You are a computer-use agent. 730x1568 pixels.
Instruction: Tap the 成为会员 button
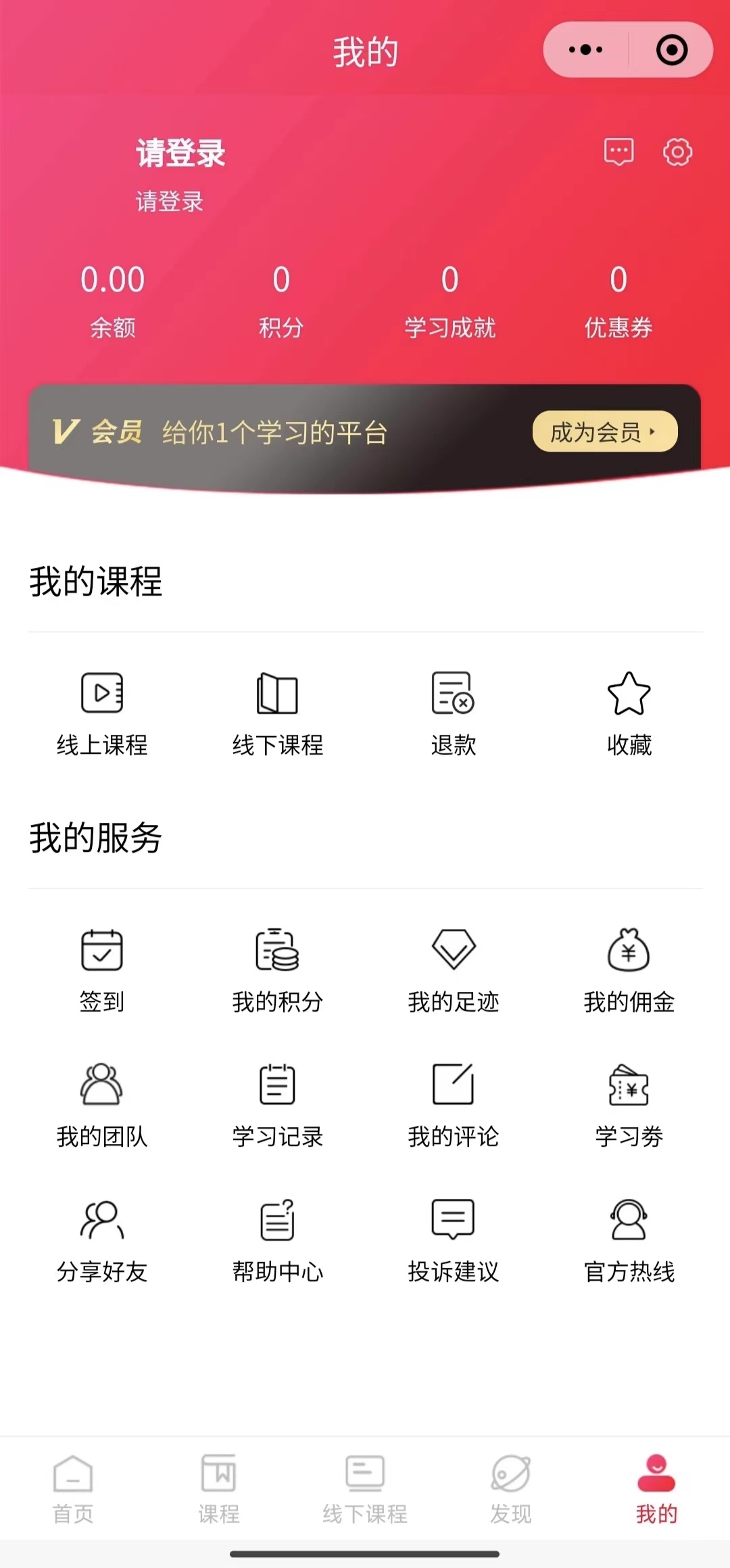coord(605,431)
